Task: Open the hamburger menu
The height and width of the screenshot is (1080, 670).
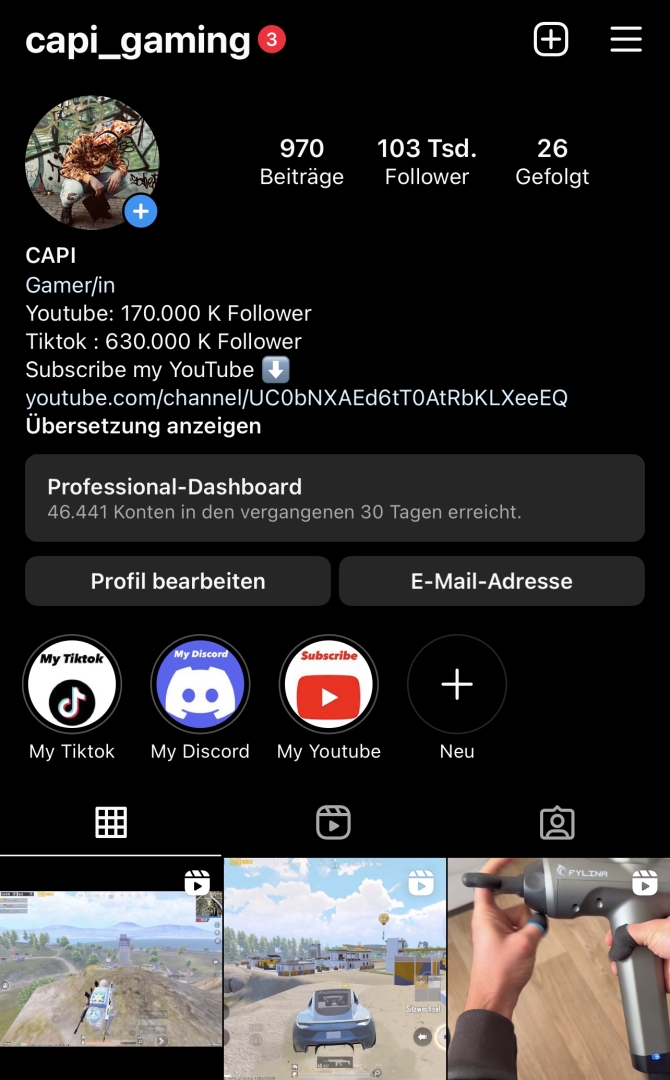Action: pos(626,40)
